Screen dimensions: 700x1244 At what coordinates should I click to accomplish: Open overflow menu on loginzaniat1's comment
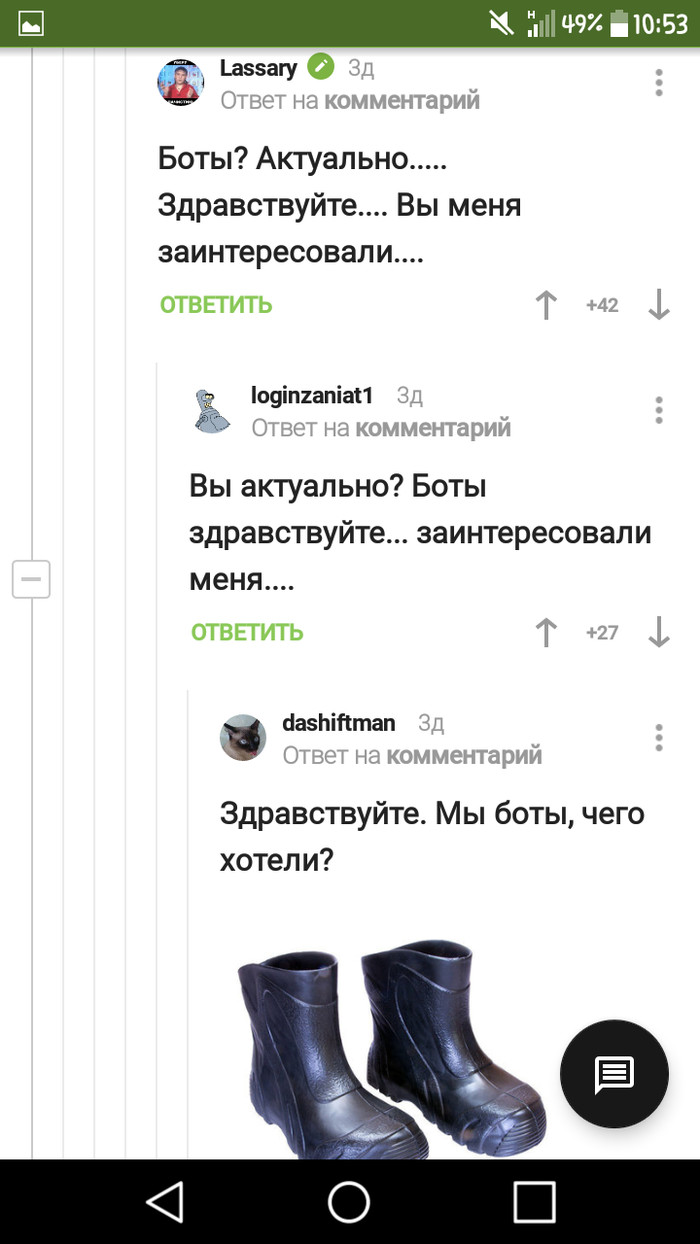point(658,410)
